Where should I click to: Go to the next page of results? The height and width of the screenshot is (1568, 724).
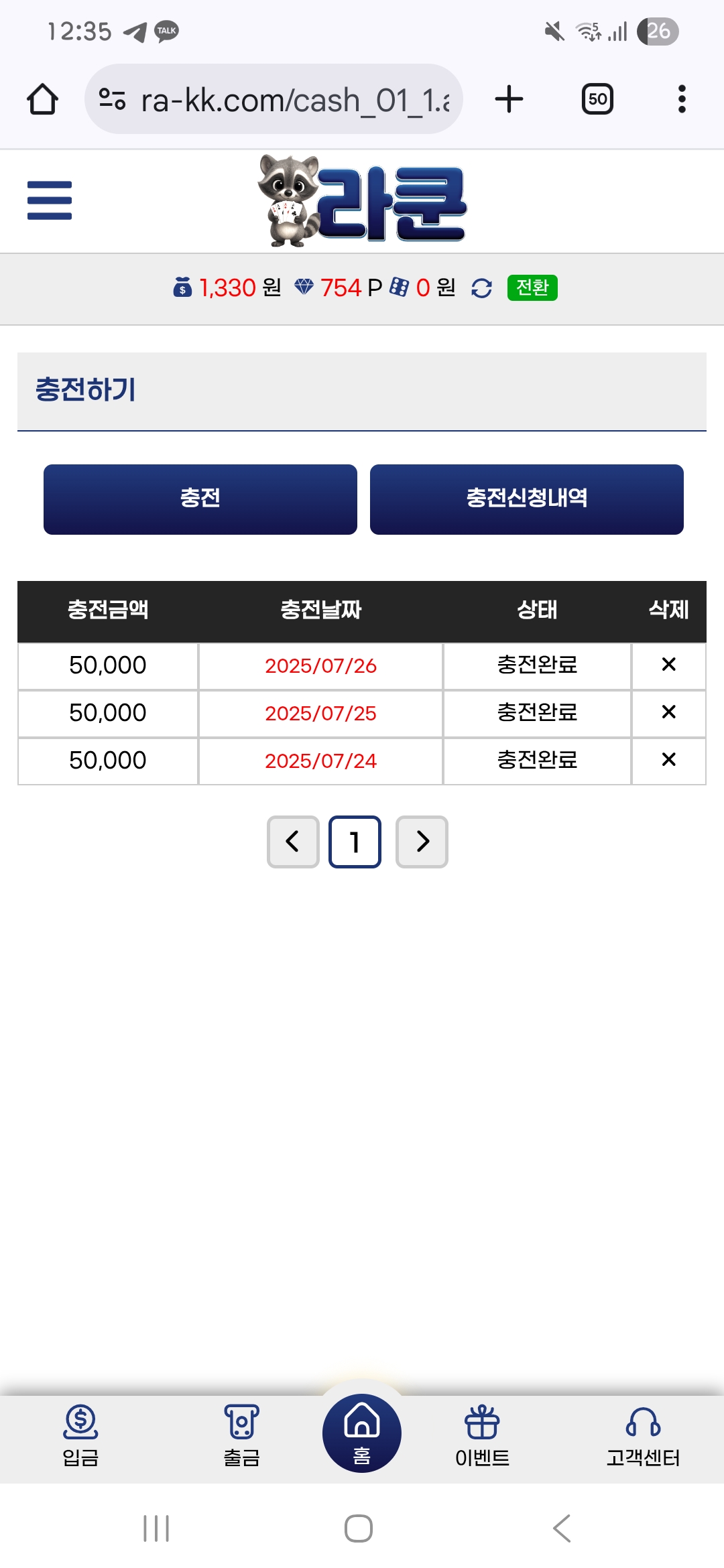point(422,842)
